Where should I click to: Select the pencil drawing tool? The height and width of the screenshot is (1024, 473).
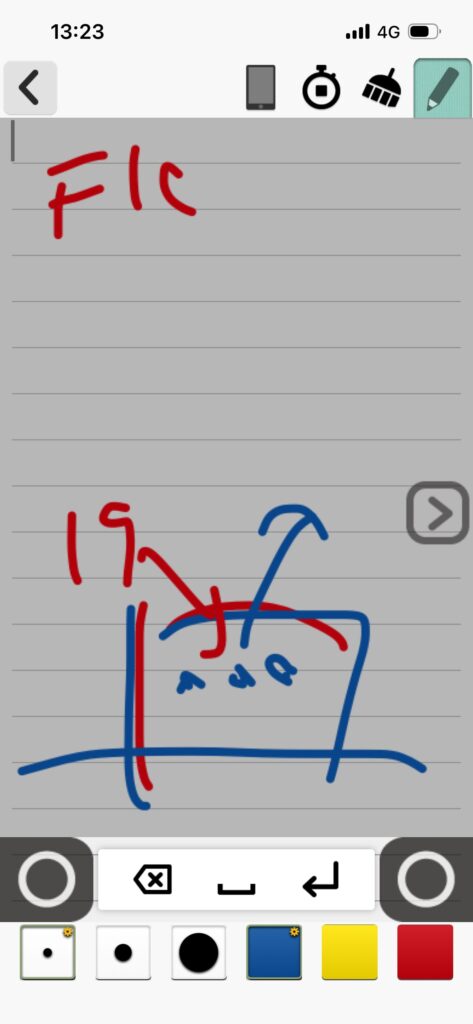[x=442, y=88]
